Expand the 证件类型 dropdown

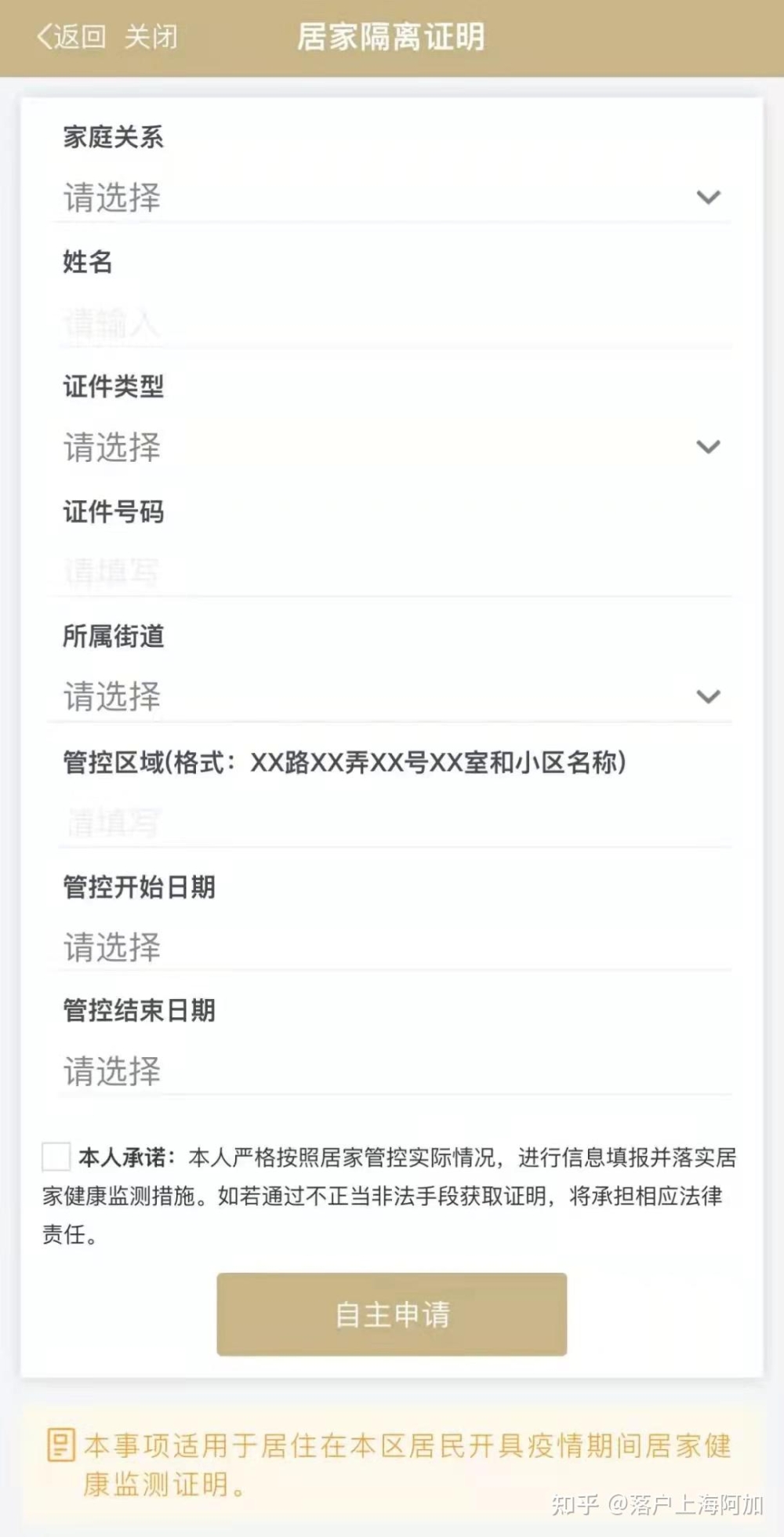pos(392,447)
